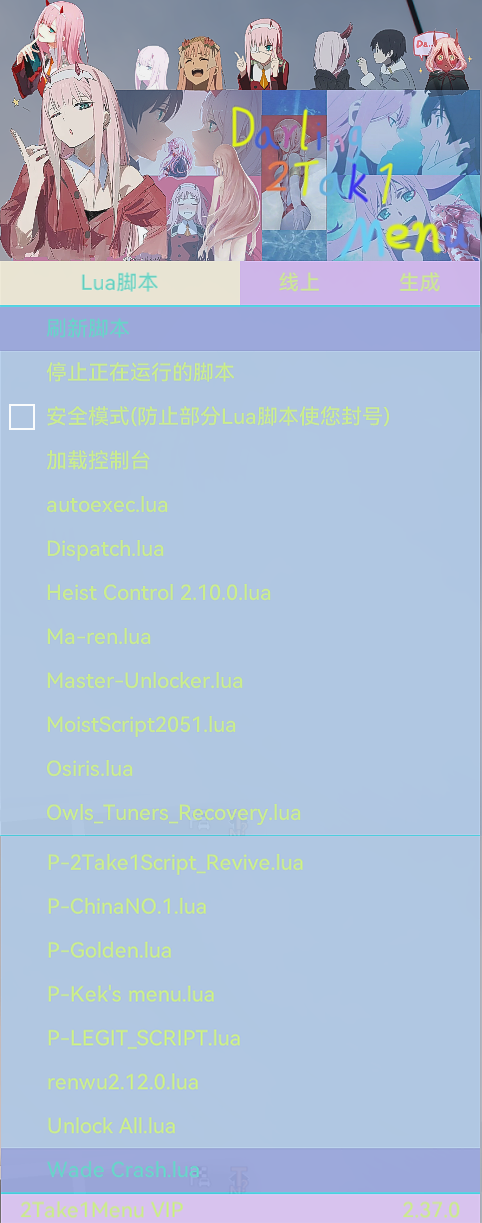Select 刷新脚本 to refresh scripts
This screenshot has width=482, height=1223.
tap(241, 329)
